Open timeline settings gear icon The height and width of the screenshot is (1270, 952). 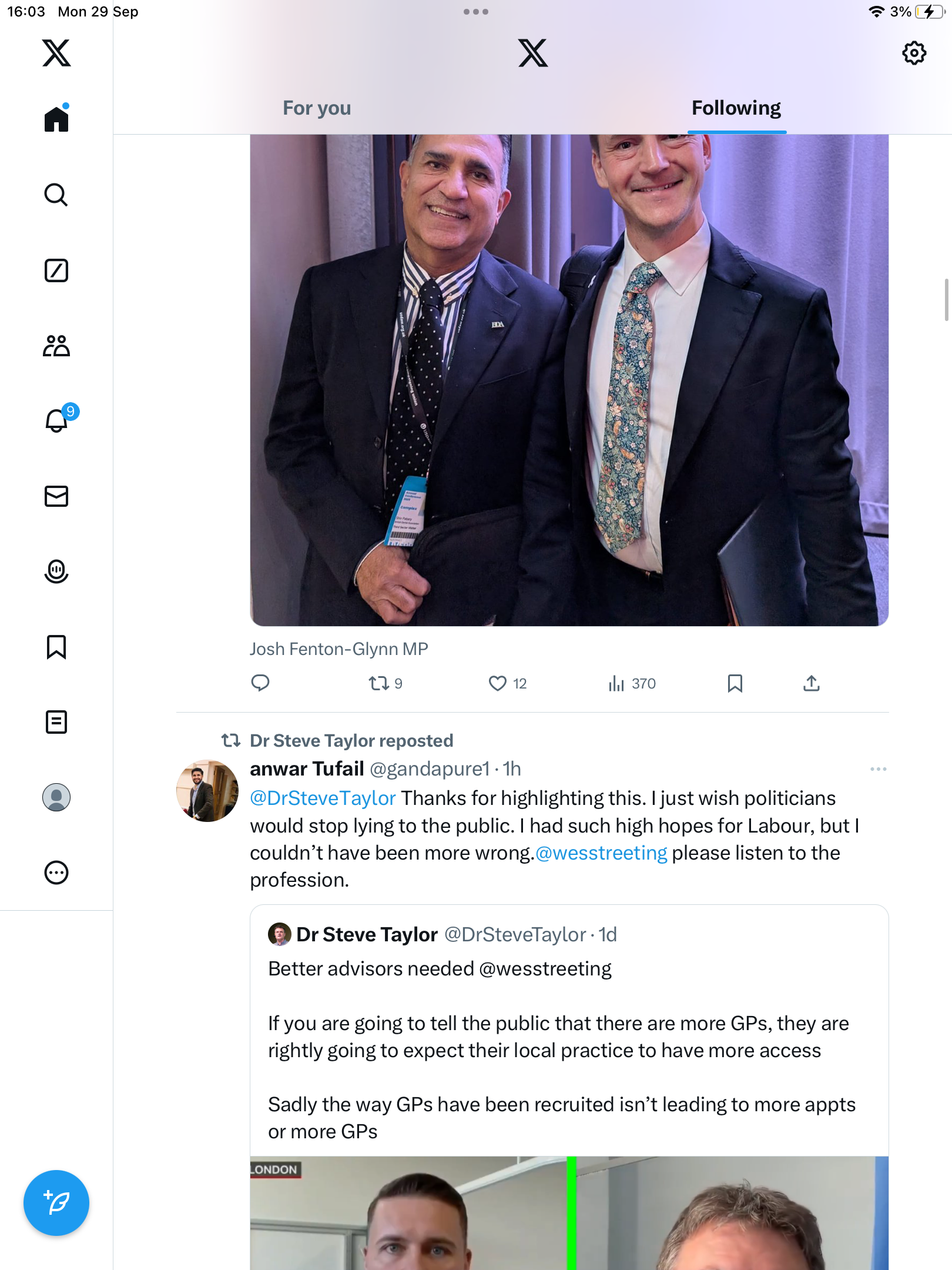(914, 54)
